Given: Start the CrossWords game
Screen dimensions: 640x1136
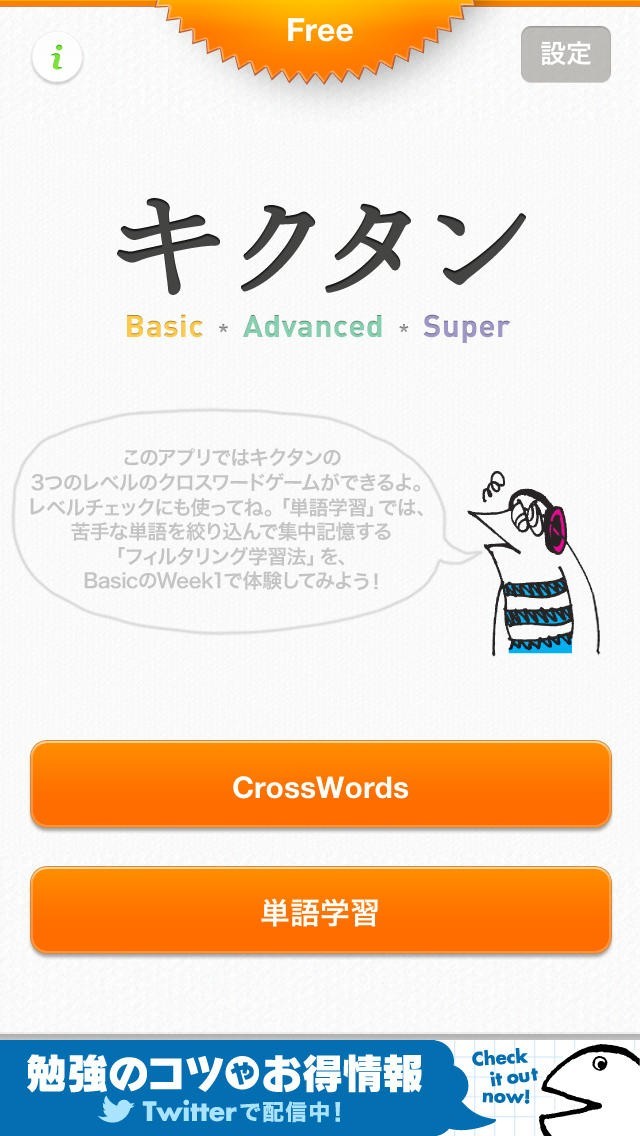Looking at the screenshot, I should tap(320, 785).
